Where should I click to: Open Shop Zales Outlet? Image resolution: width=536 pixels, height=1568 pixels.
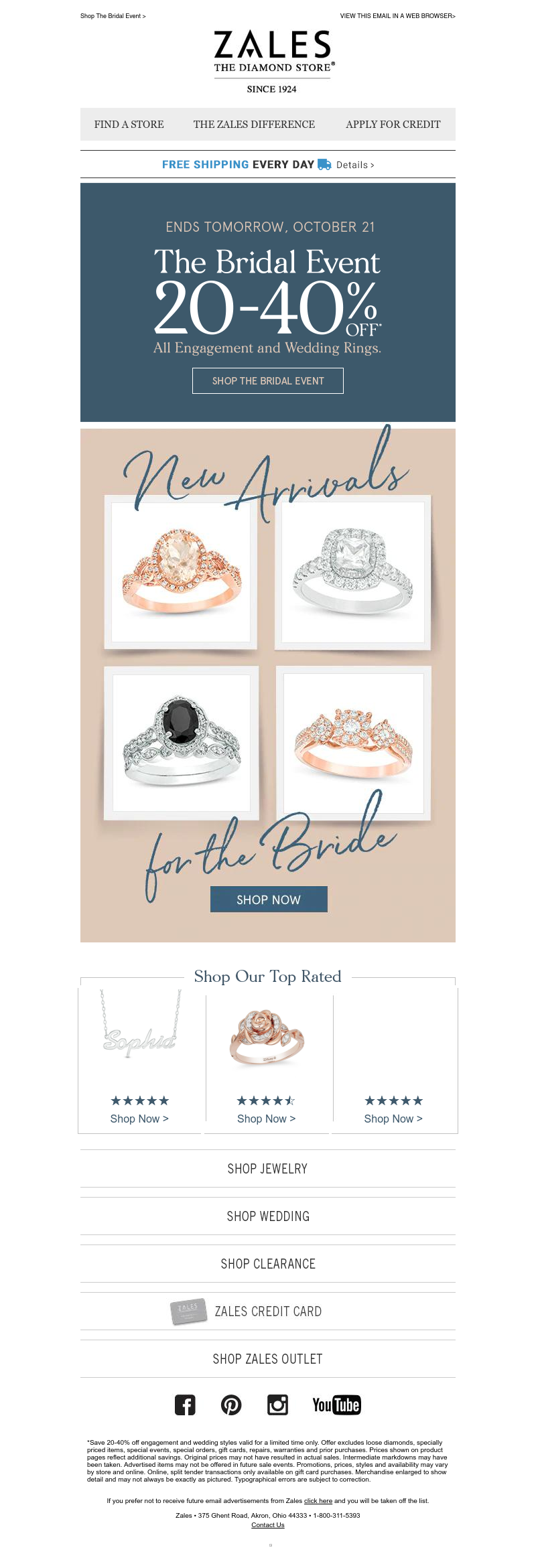tap(267, 1359)
